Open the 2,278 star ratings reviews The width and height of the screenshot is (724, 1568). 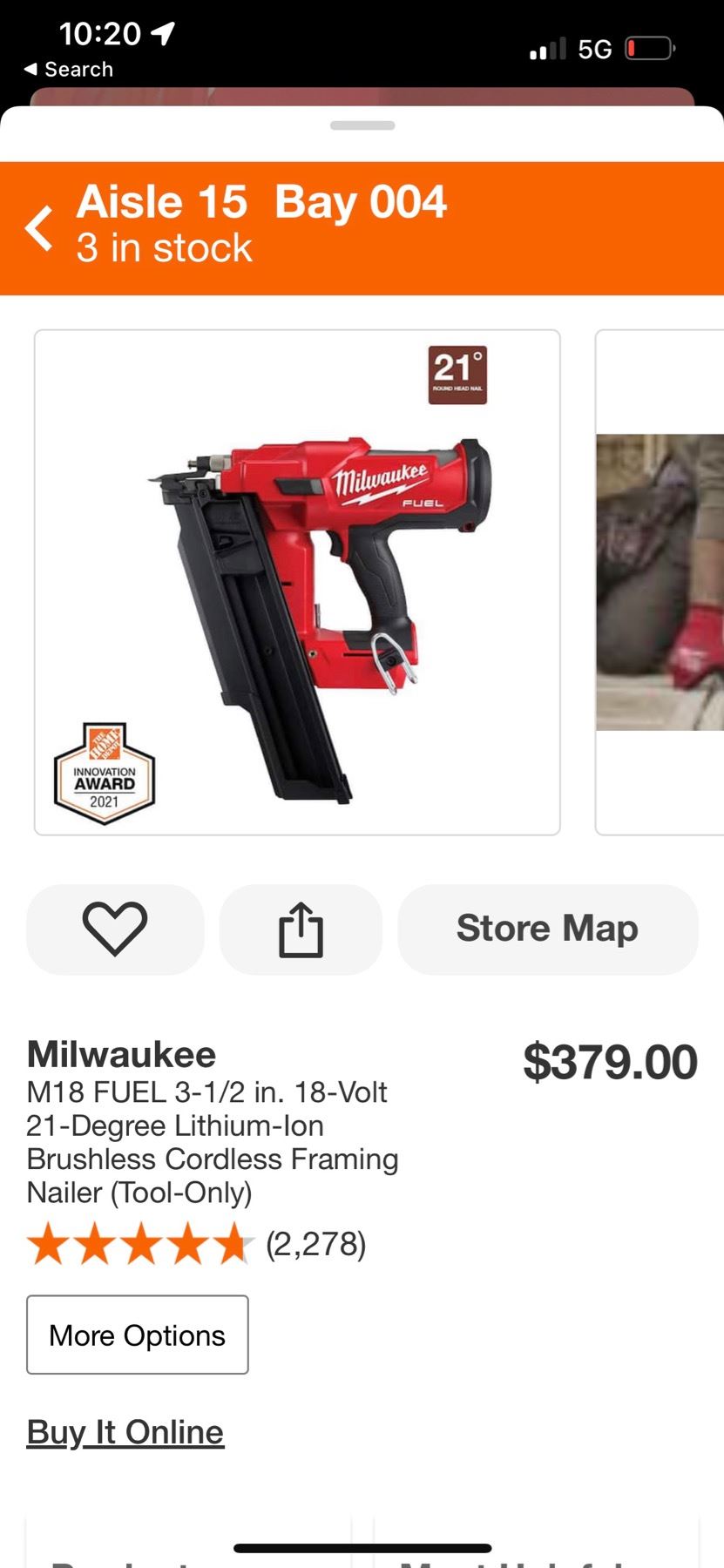196,1244
